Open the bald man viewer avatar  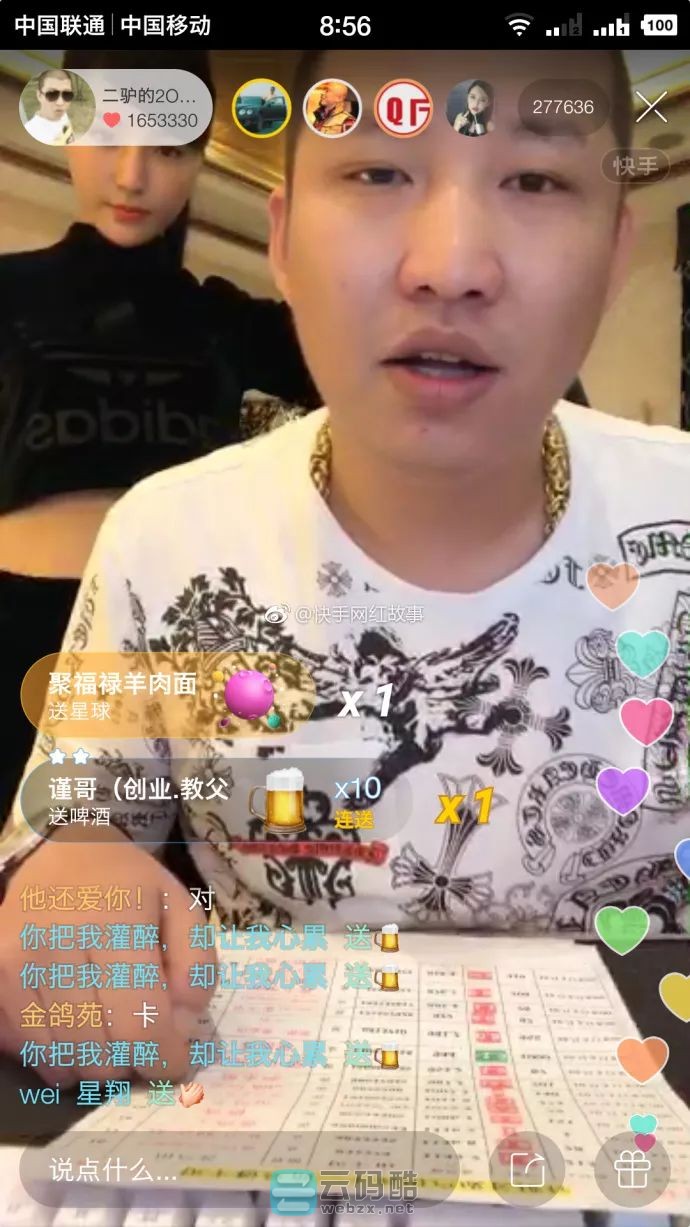coord(332,107)
